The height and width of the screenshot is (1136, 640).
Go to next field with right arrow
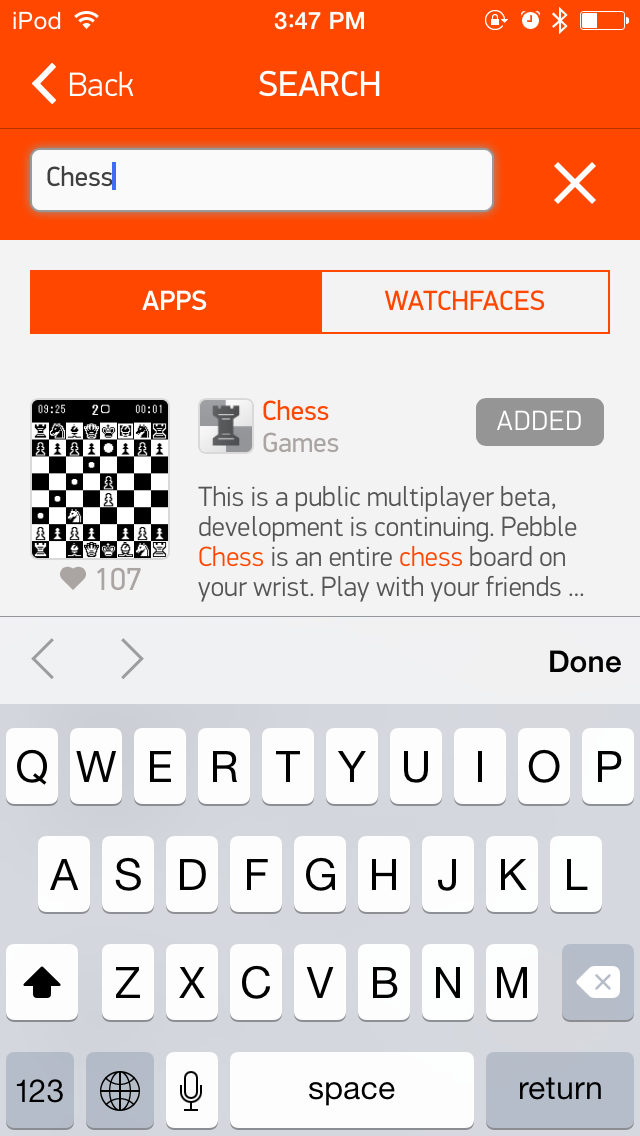[x=132, y=660]
